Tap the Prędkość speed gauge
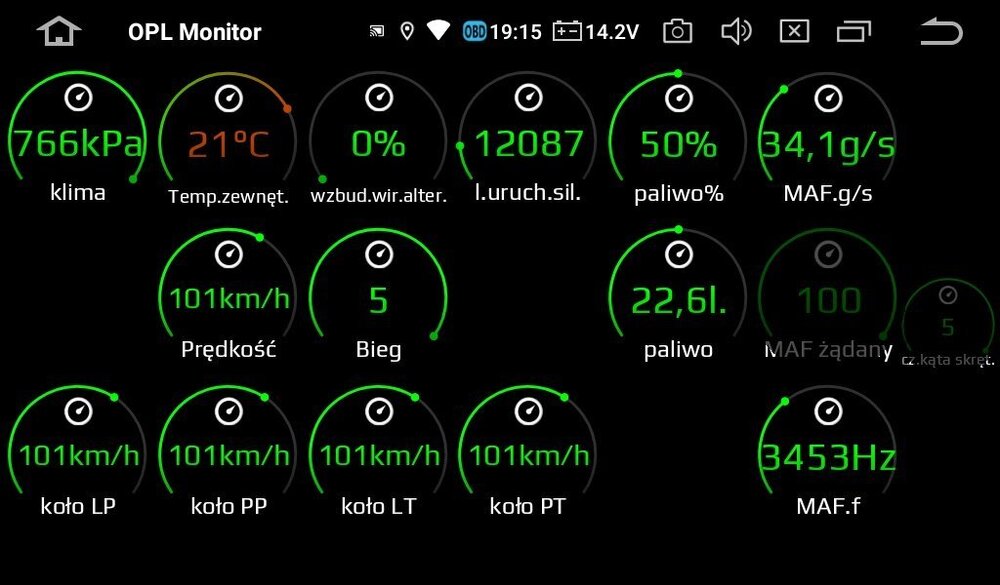 click(x=228, y=298)
